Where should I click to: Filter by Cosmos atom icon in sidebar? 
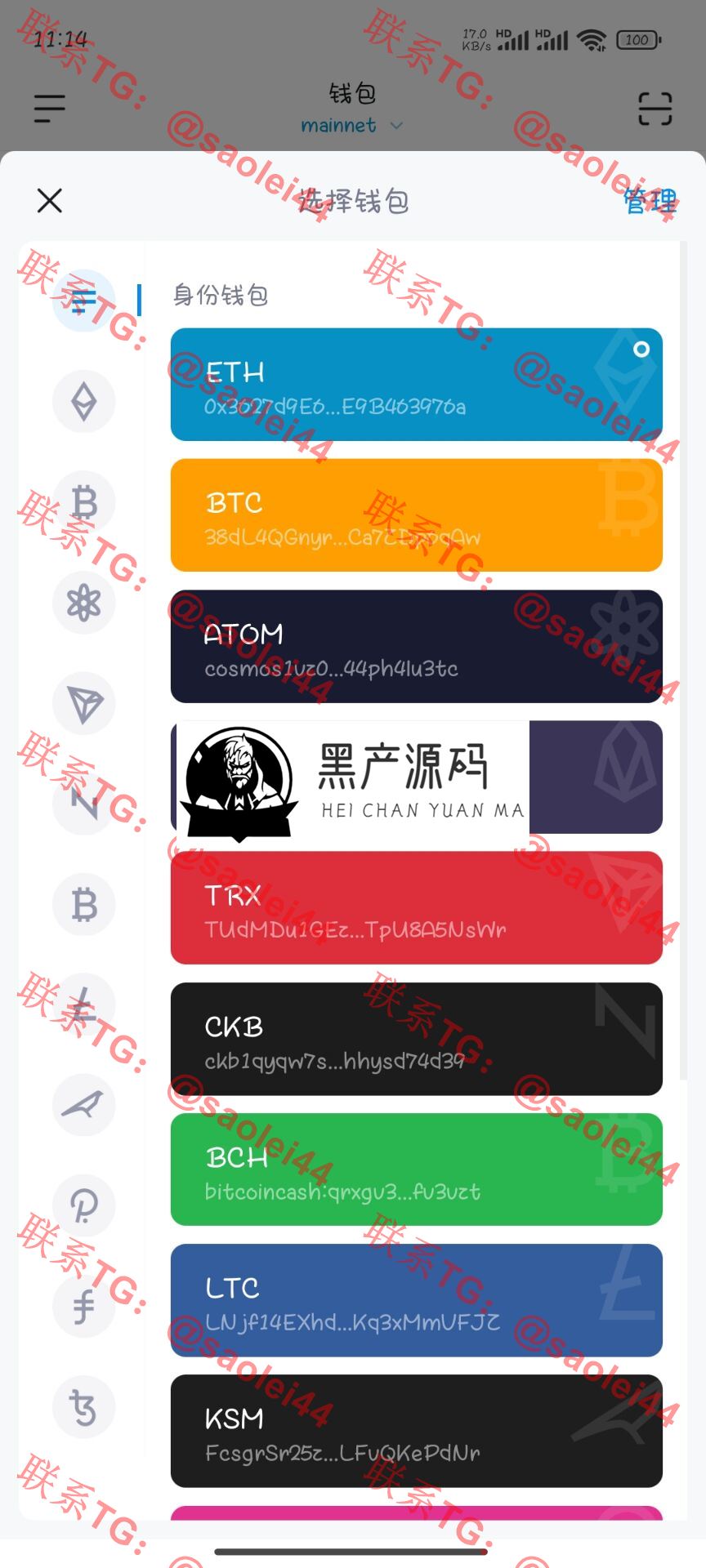(x=84, y=603)
